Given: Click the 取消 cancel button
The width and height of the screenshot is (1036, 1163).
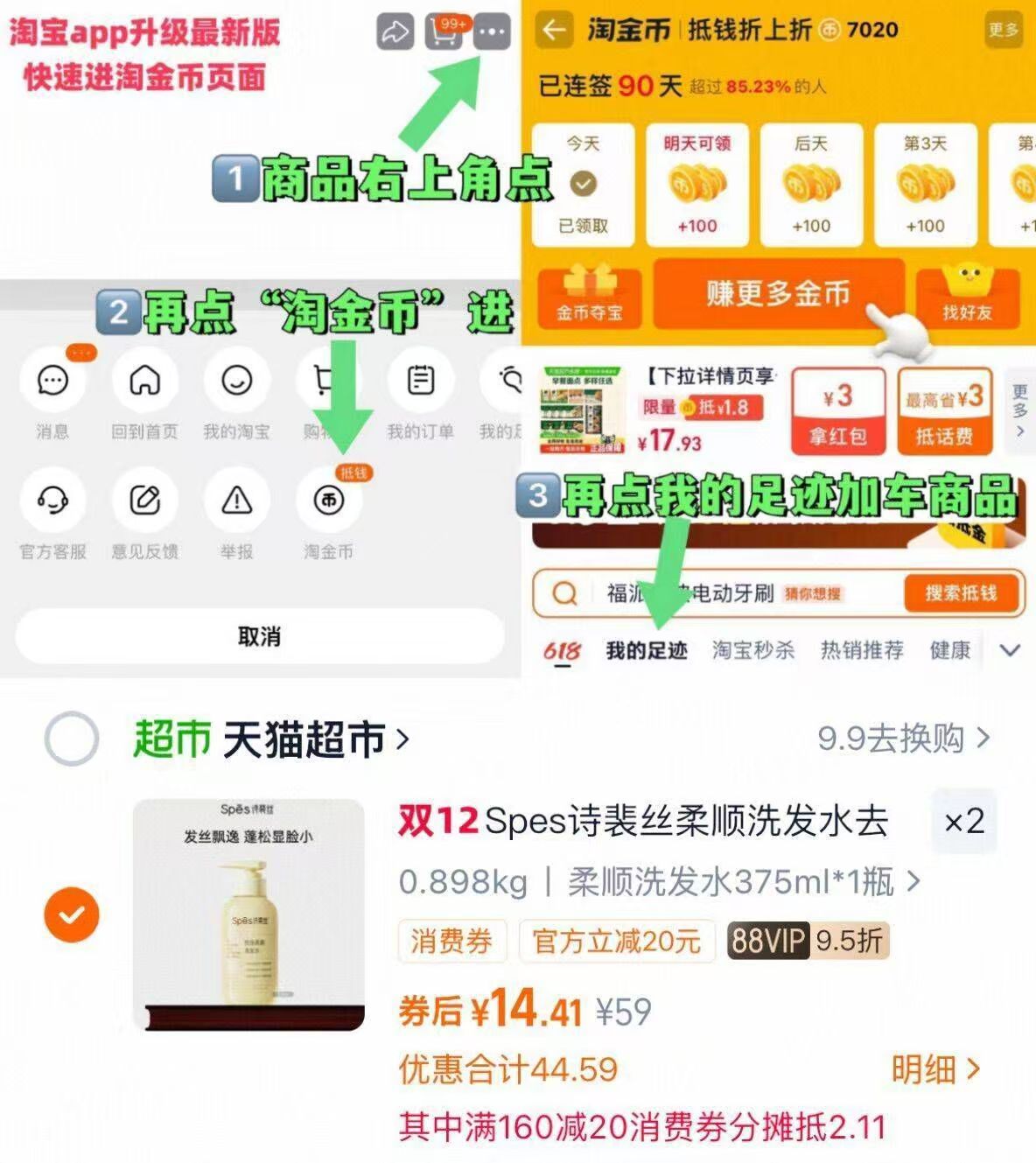Looking at the screenshot, I should (x=259, y=637).
